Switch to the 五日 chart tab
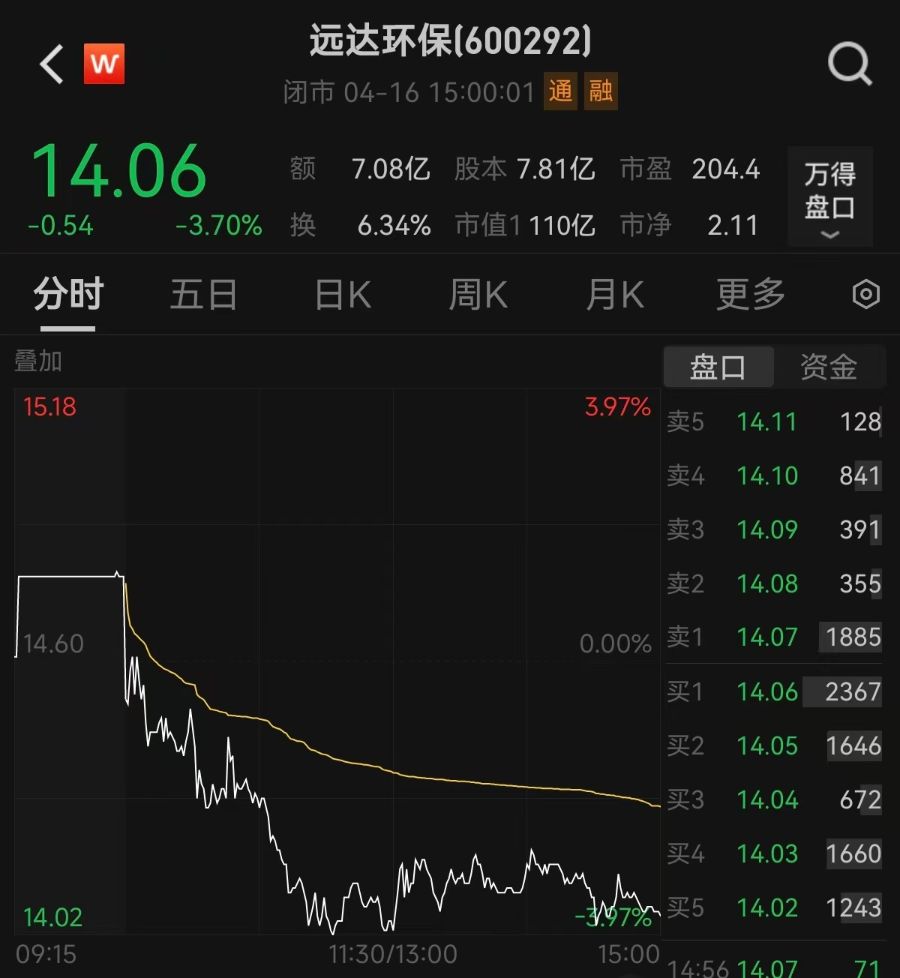Screen dimensions: 900x978 204,295
